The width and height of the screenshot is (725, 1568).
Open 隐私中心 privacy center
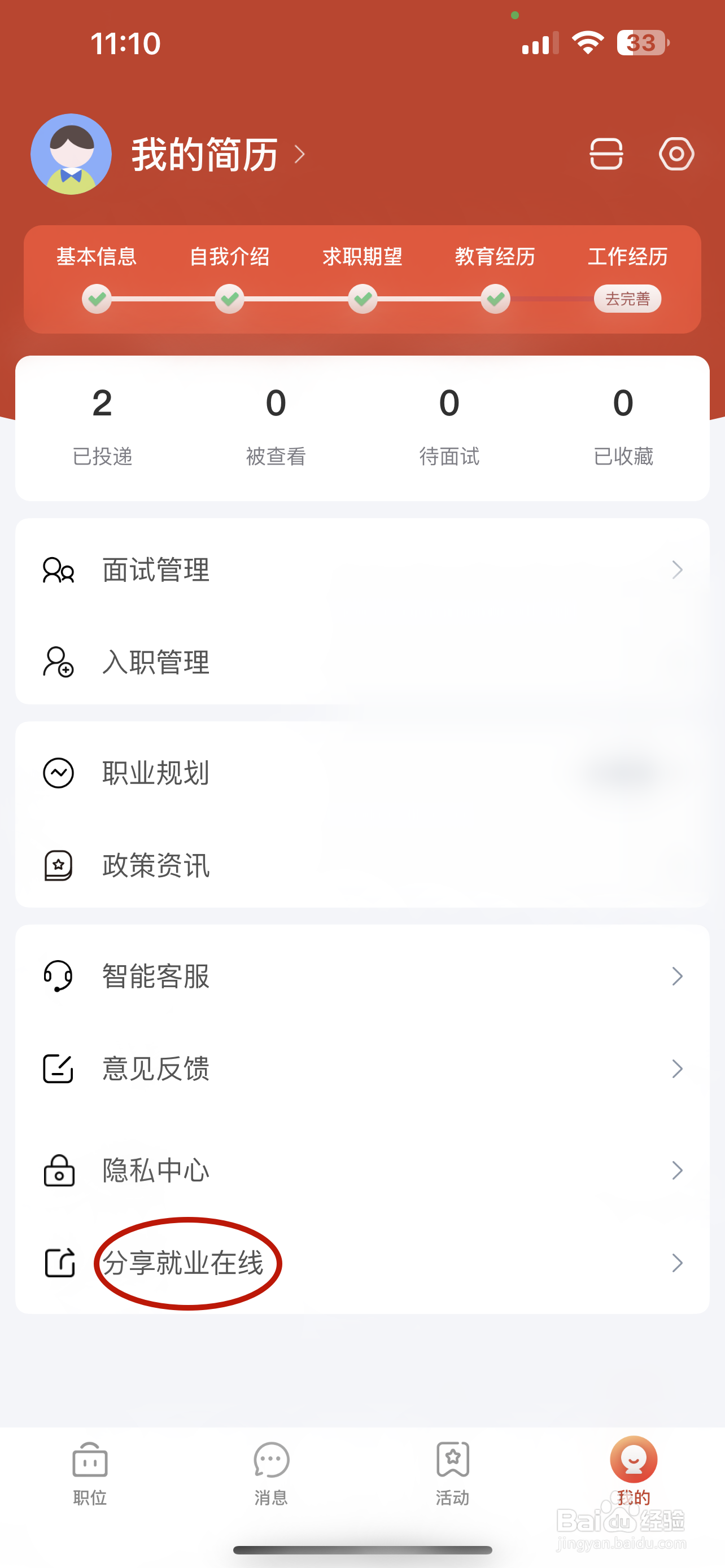362,1170
